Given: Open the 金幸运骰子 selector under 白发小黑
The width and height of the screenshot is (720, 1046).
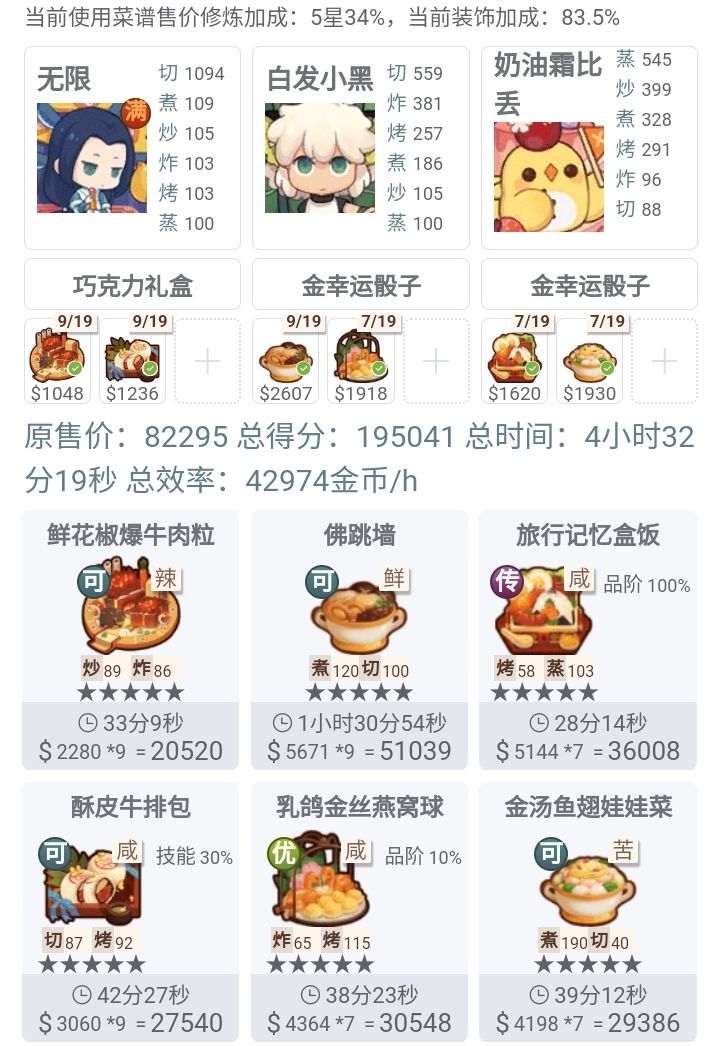Looking at the screenshot, I should (360, 285).
